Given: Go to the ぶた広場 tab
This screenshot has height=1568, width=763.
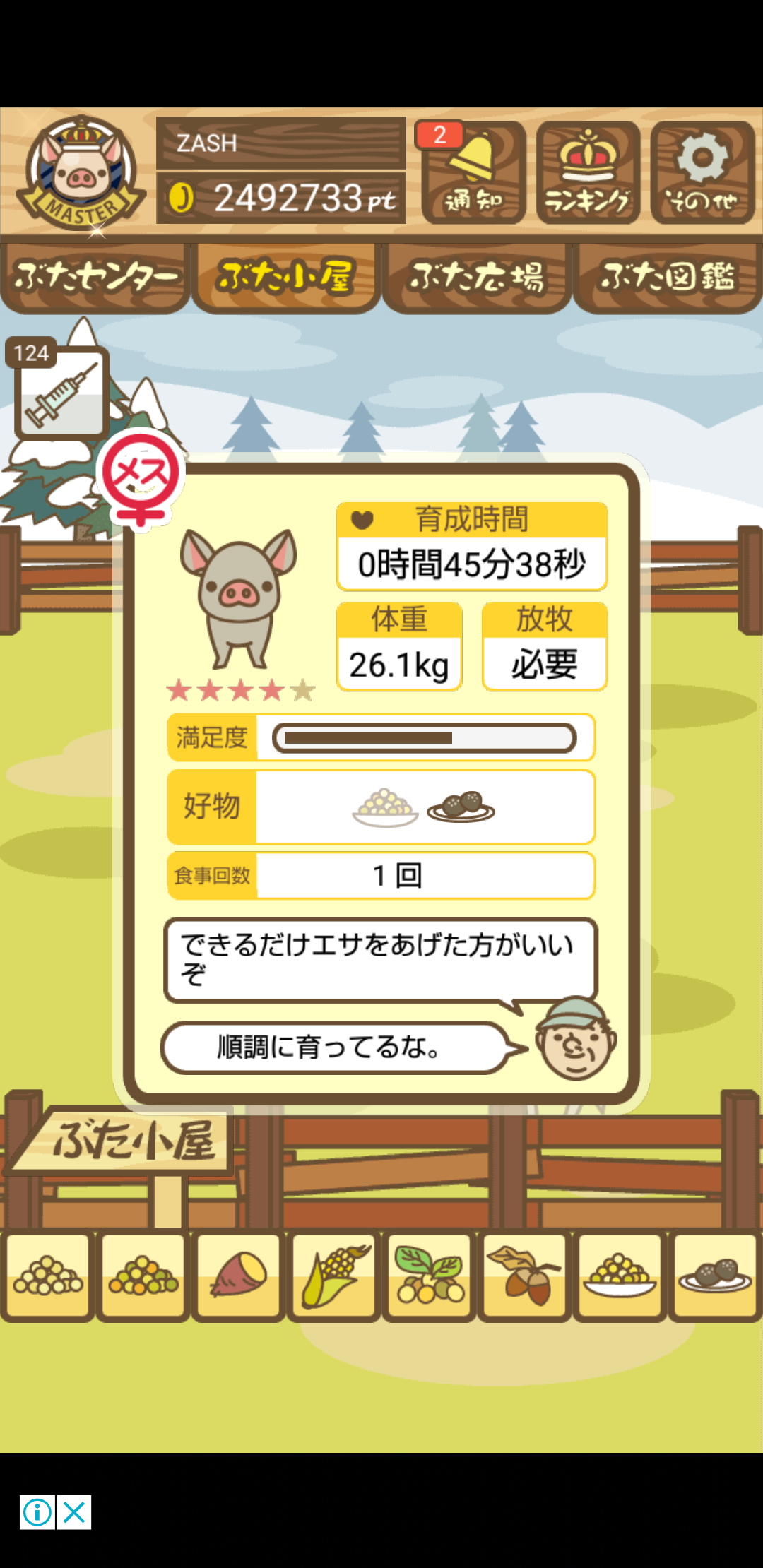Looking at the screenshot, I should pyautogui.click(x=477, y=277).
